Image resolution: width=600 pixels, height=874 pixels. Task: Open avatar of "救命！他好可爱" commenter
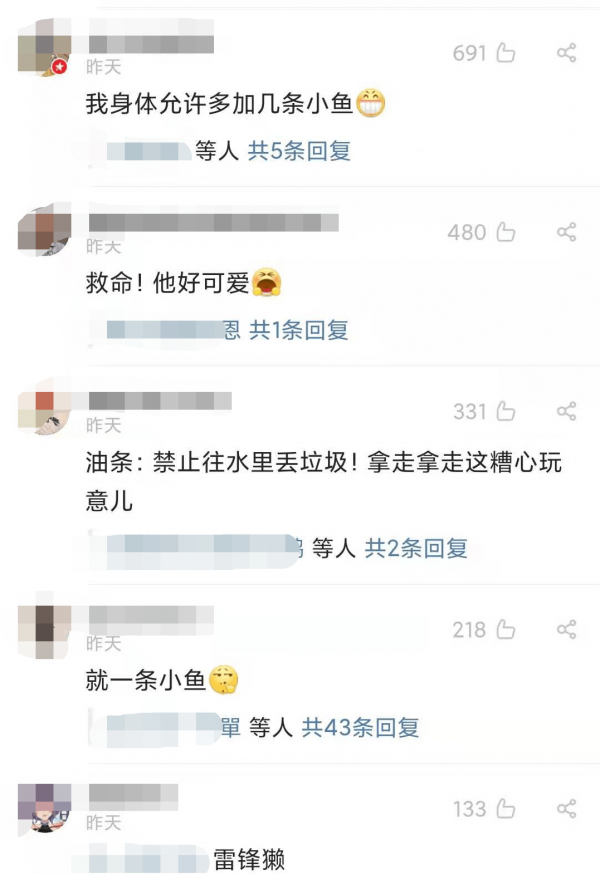(x=43, y=232)
